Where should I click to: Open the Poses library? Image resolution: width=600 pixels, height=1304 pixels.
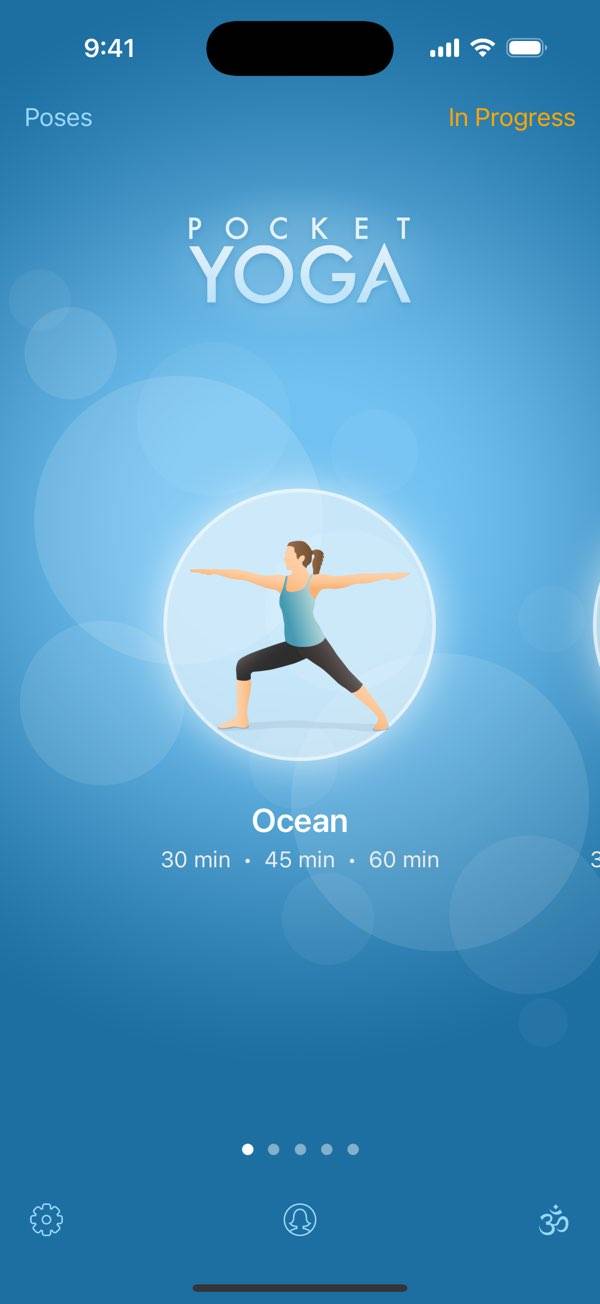point(58,118)
